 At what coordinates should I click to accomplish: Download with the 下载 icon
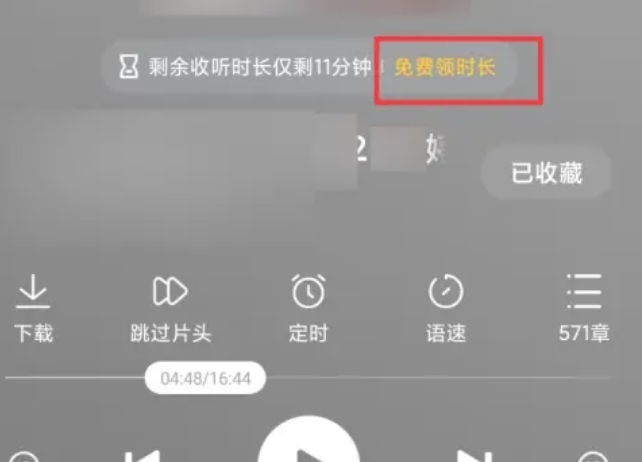33,307
